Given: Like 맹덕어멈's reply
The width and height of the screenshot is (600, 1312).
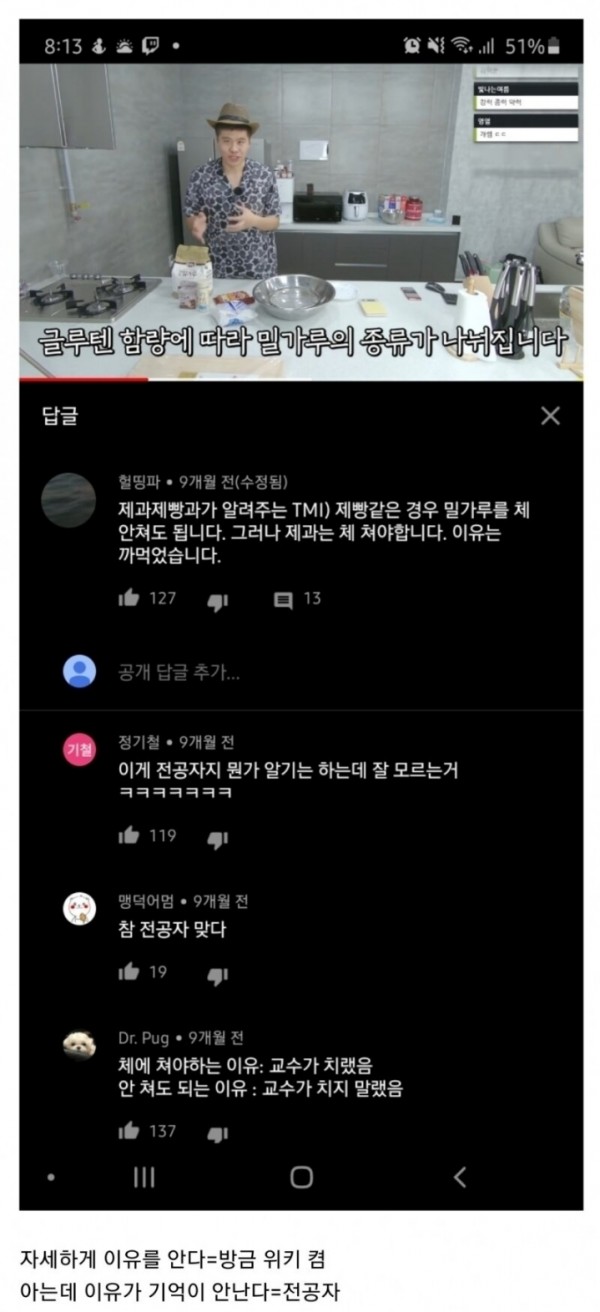Looking at the screenshot, I should (129, 971).
